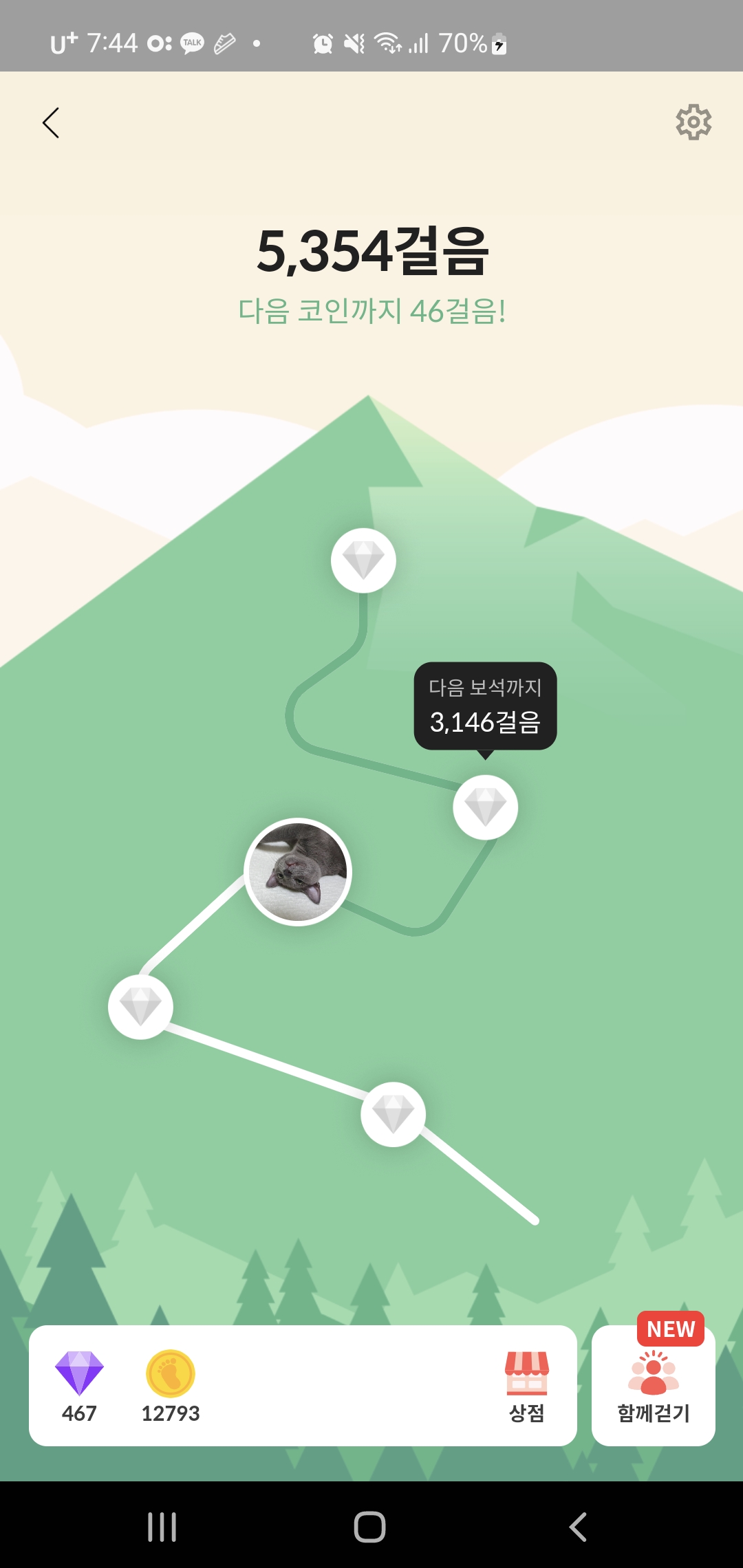This screenshot has width=743, height=1568.
Task: Go to the system home screen
Action: [370, 1527]
